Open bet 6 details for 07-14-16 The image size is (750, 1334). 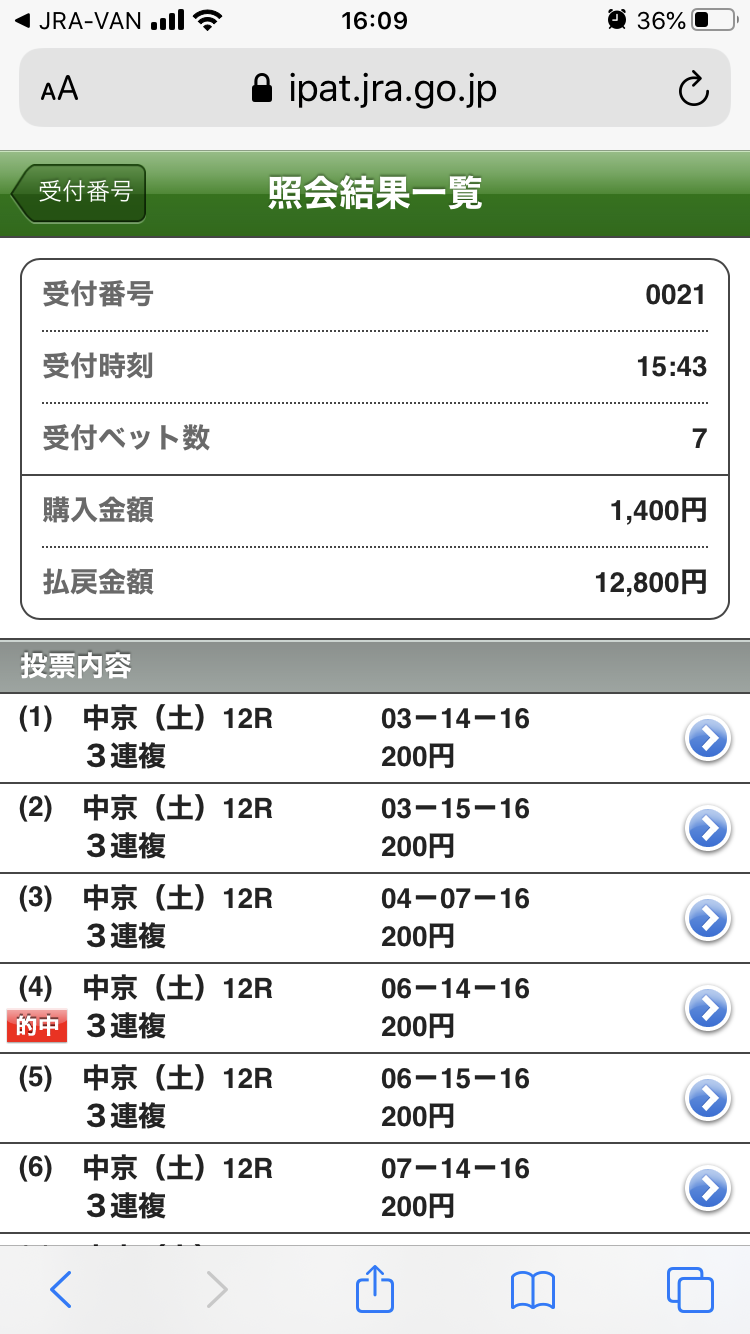(x=708, y=1189)
